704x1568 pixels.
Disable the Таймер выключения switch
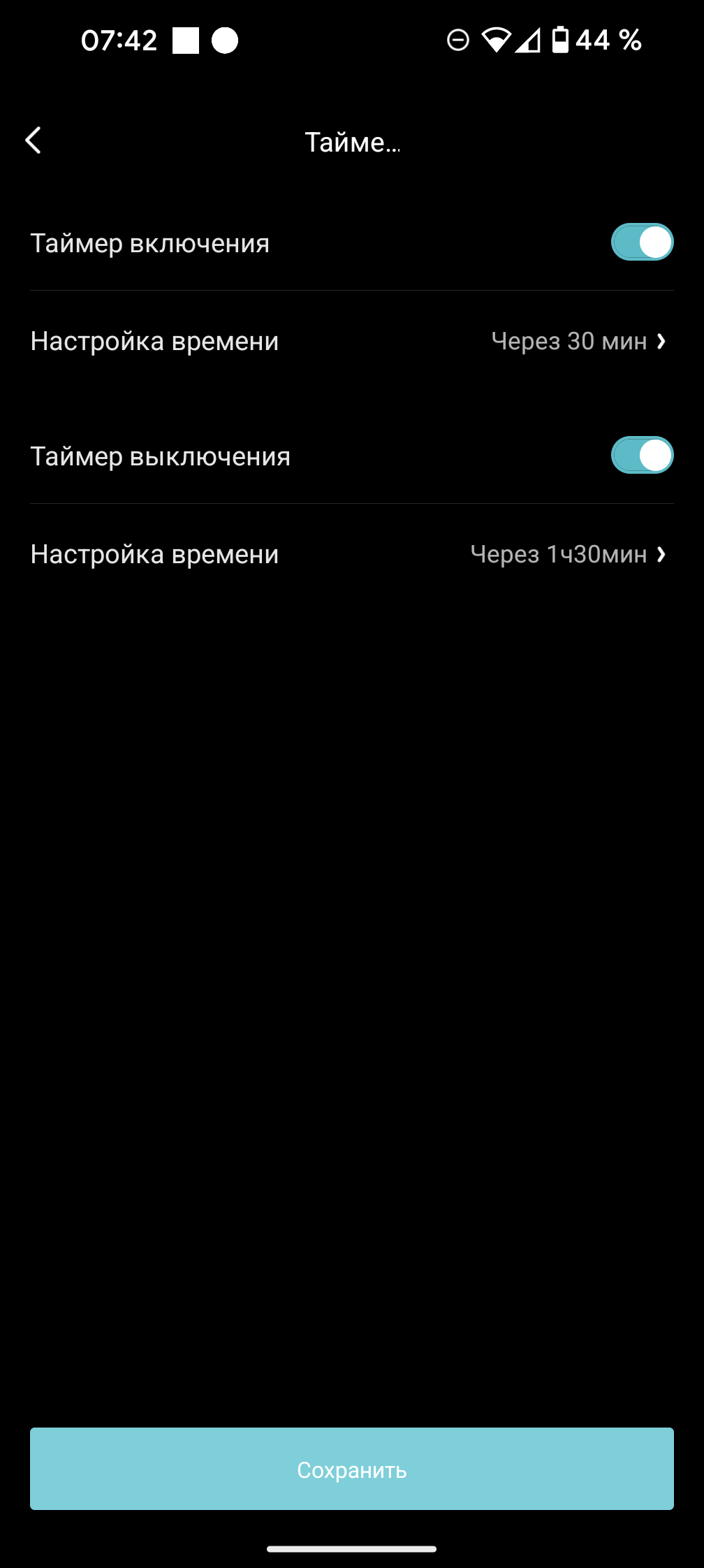[x=642, y=456]
